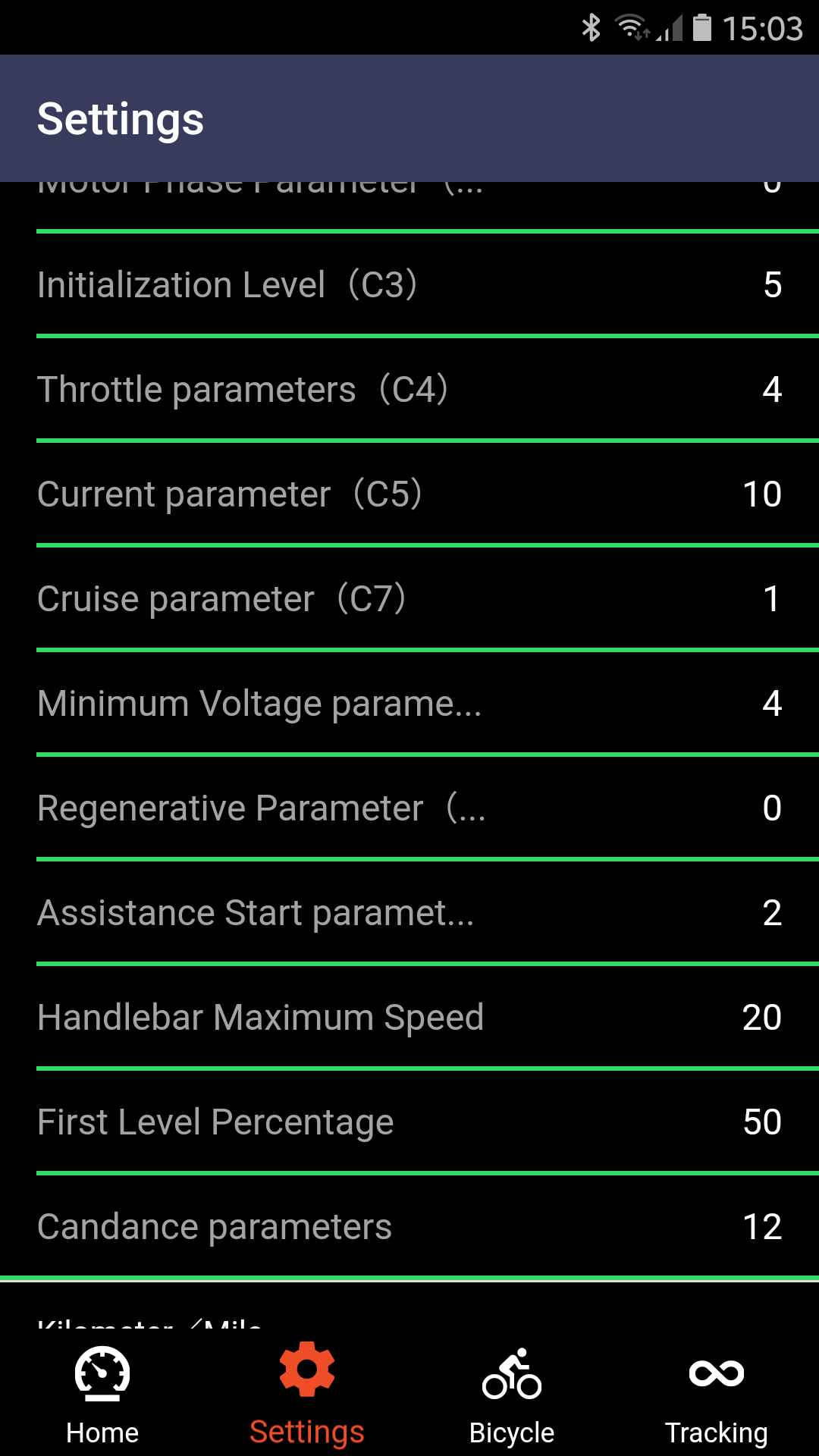Open Current parameter (C5) row

409,494
